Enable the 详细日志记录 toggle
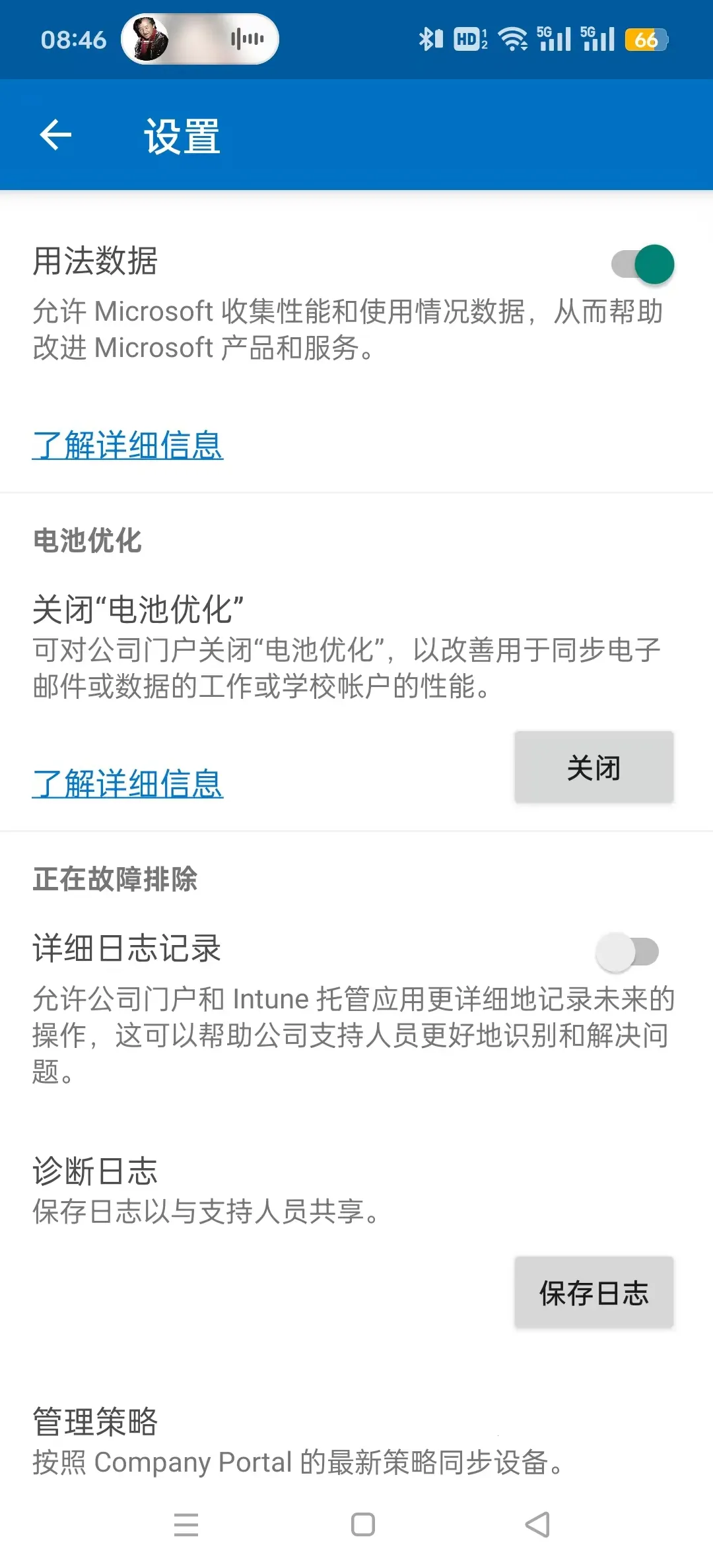The image size is (713, 1568). tap(627, 952)
